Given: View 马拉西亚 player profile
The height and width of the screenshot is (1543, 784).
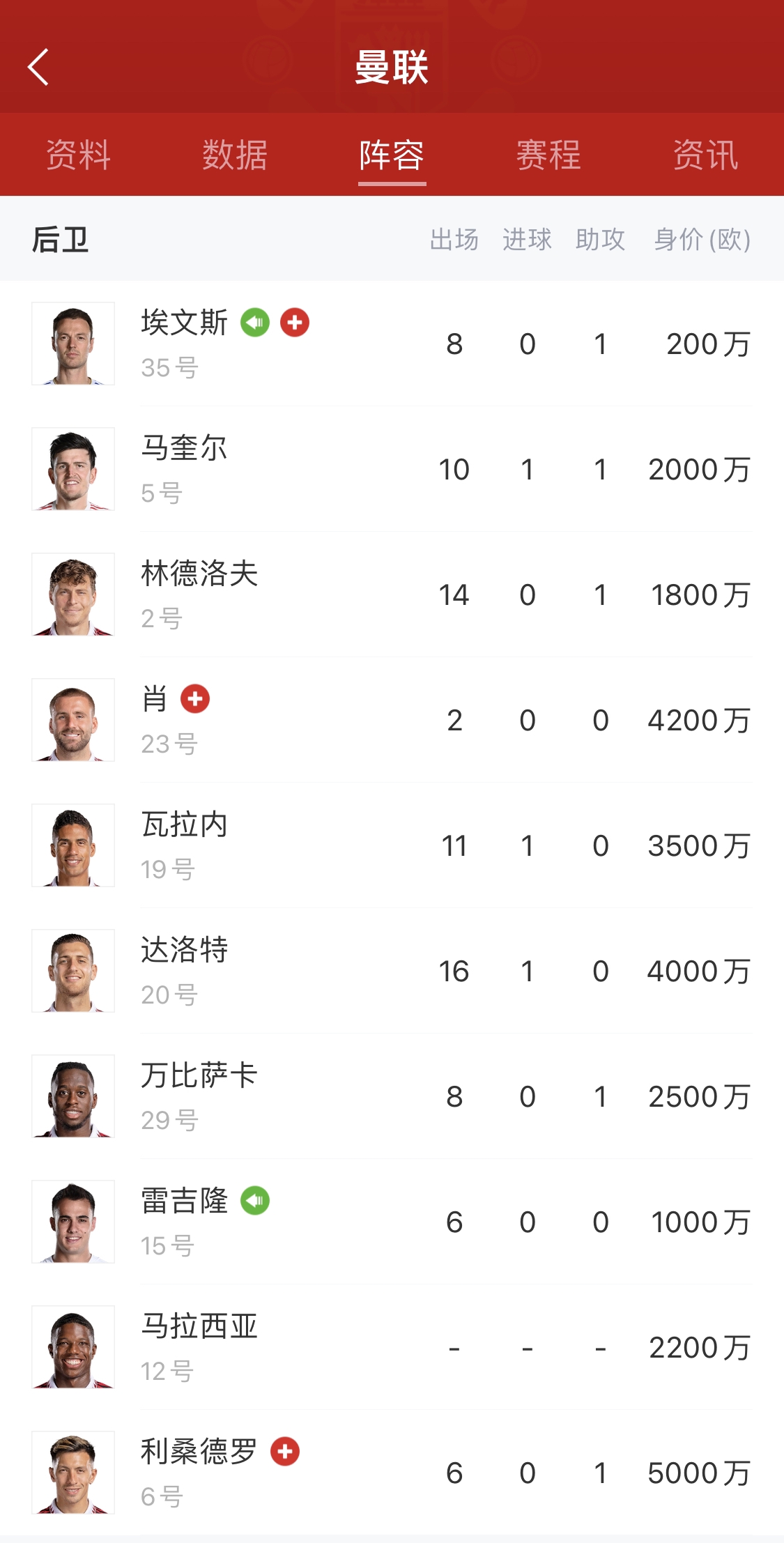Looking at the screenshot, I should point(199,1347).
